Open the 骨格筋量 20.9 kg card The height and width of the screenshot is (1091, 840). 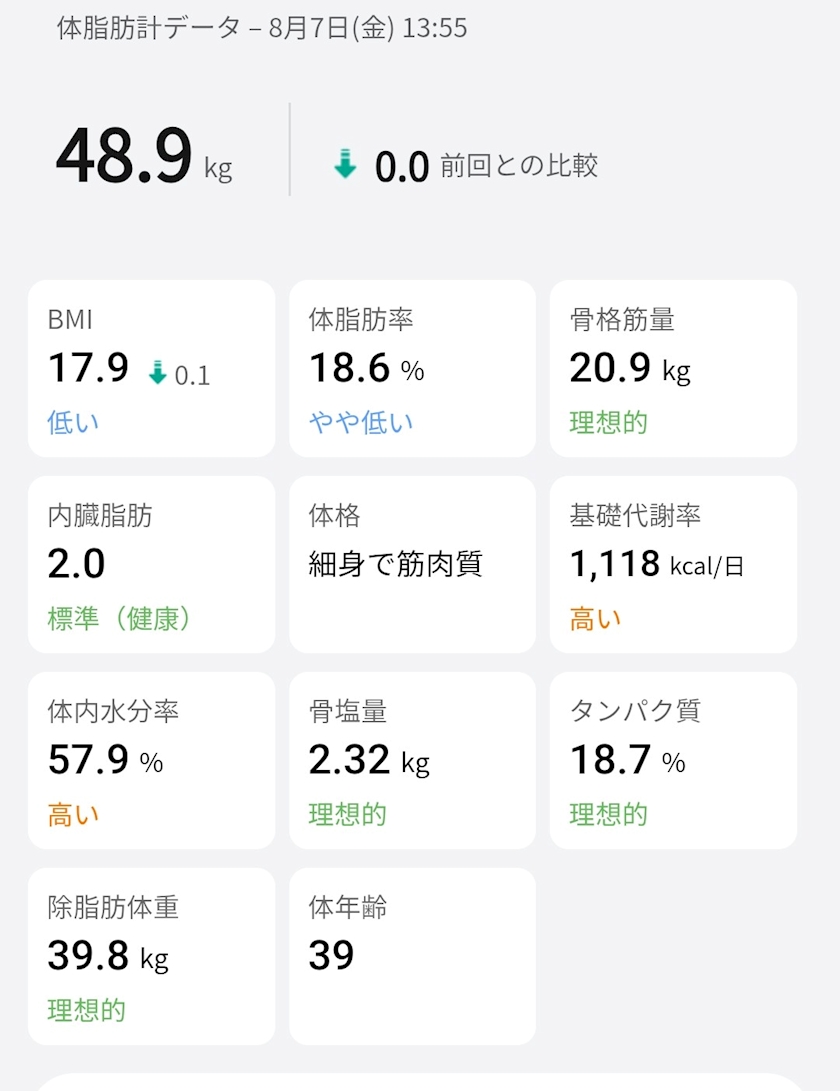(673, 369)
